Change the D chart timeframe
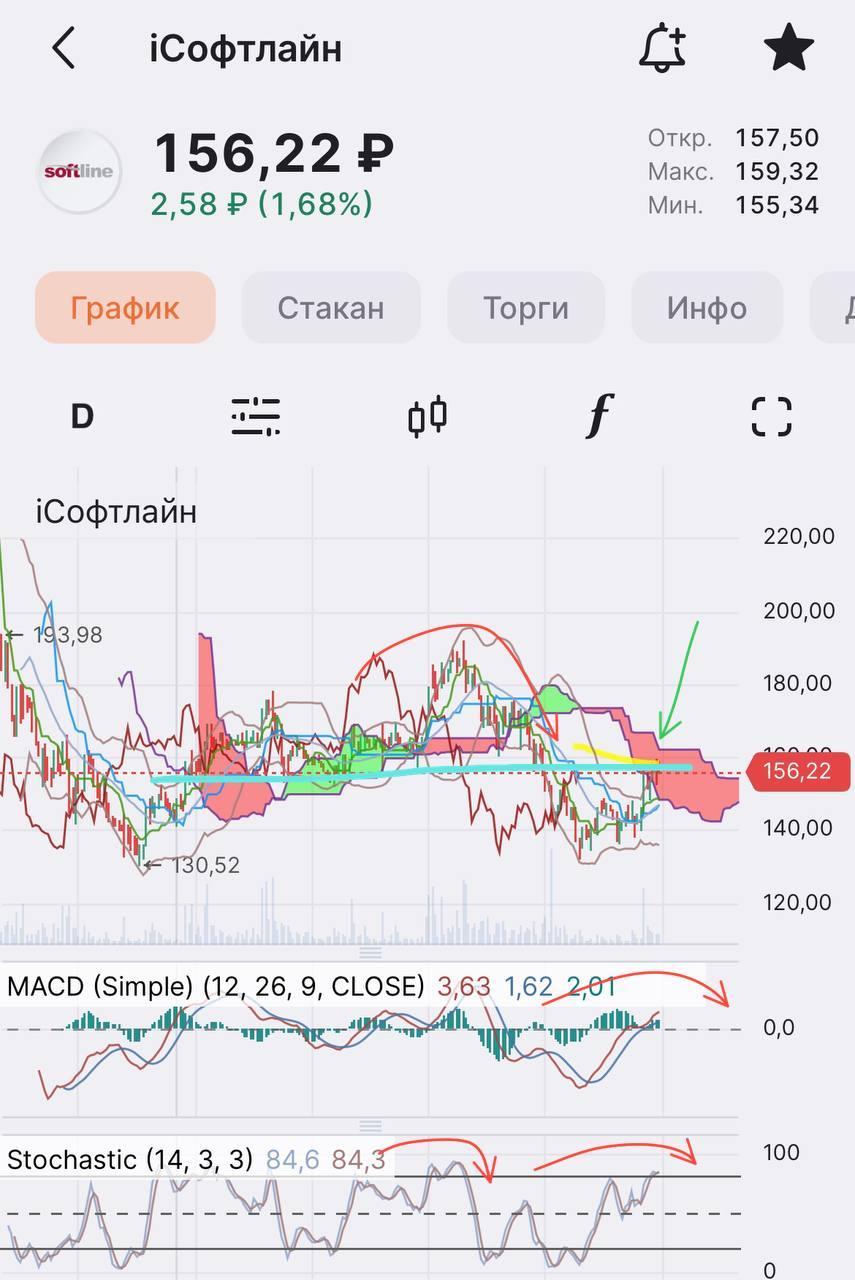 point(82,416)
